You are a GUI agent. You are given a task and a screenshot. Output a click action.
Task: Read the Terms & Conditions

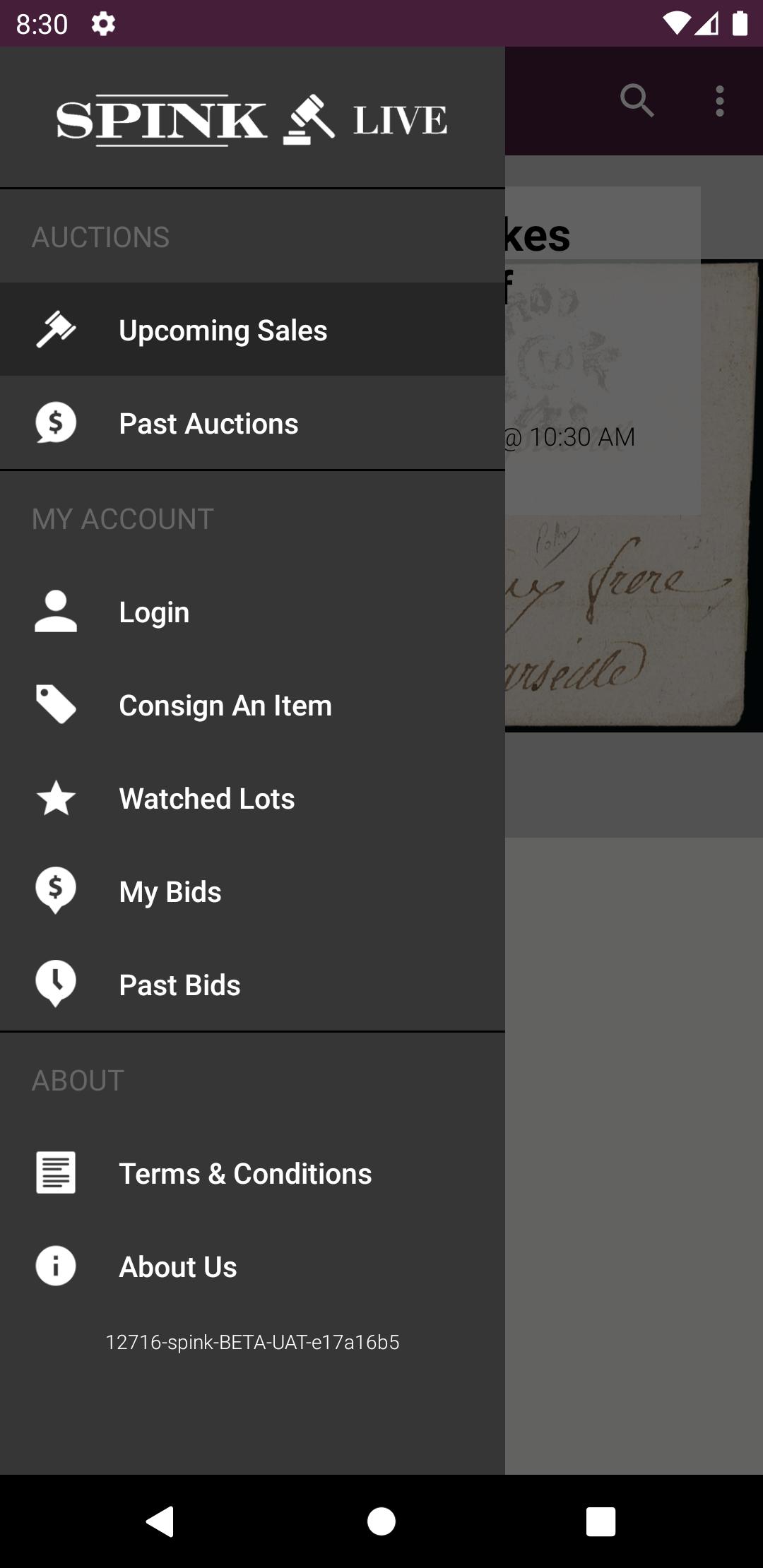(244, 1173)
